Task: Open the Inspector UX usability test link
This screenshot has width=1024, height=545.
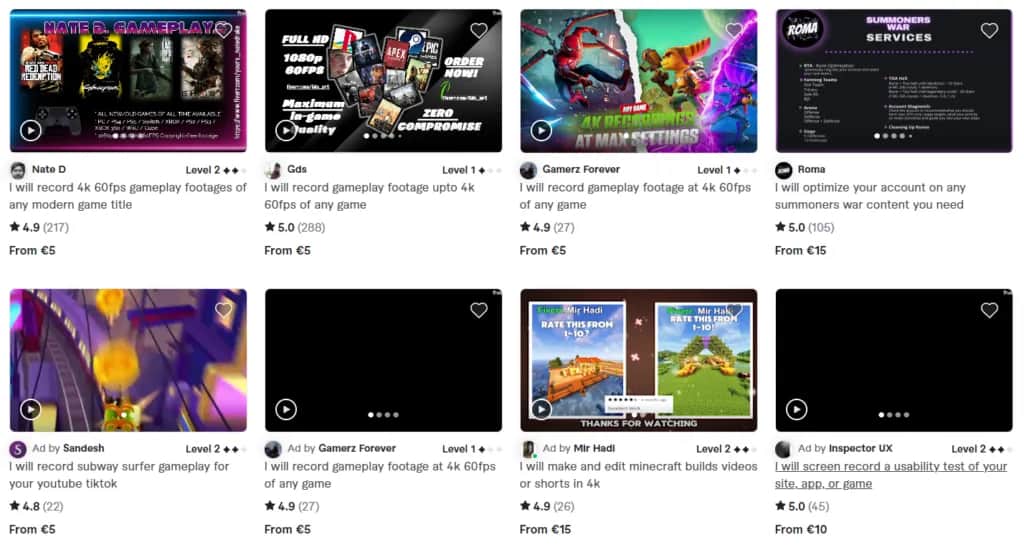Action: click(890, 475)
